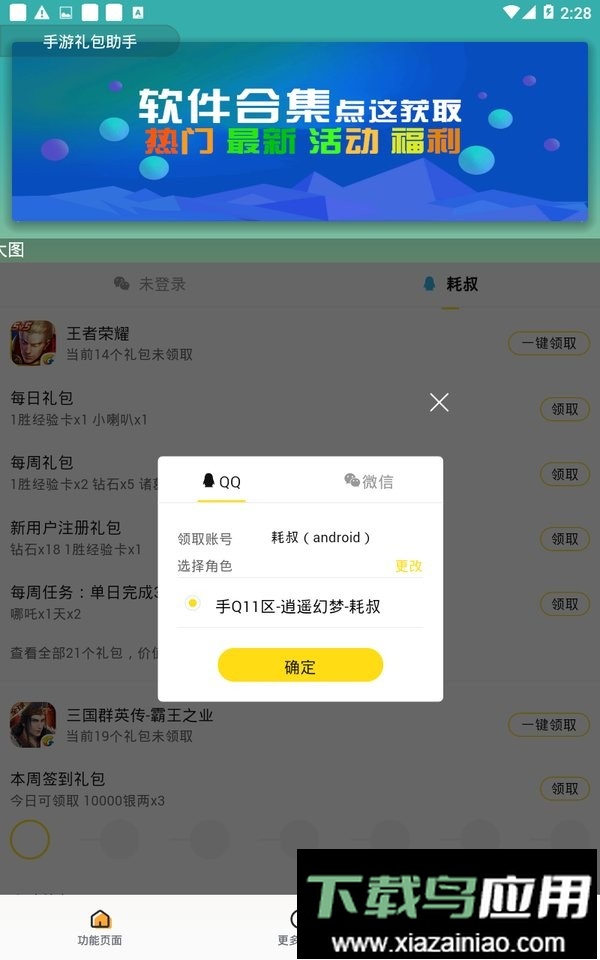600x960 pixels.
Task: Claim all 三国群英传 gifts with 一键领取
Action: coord(549,724)
